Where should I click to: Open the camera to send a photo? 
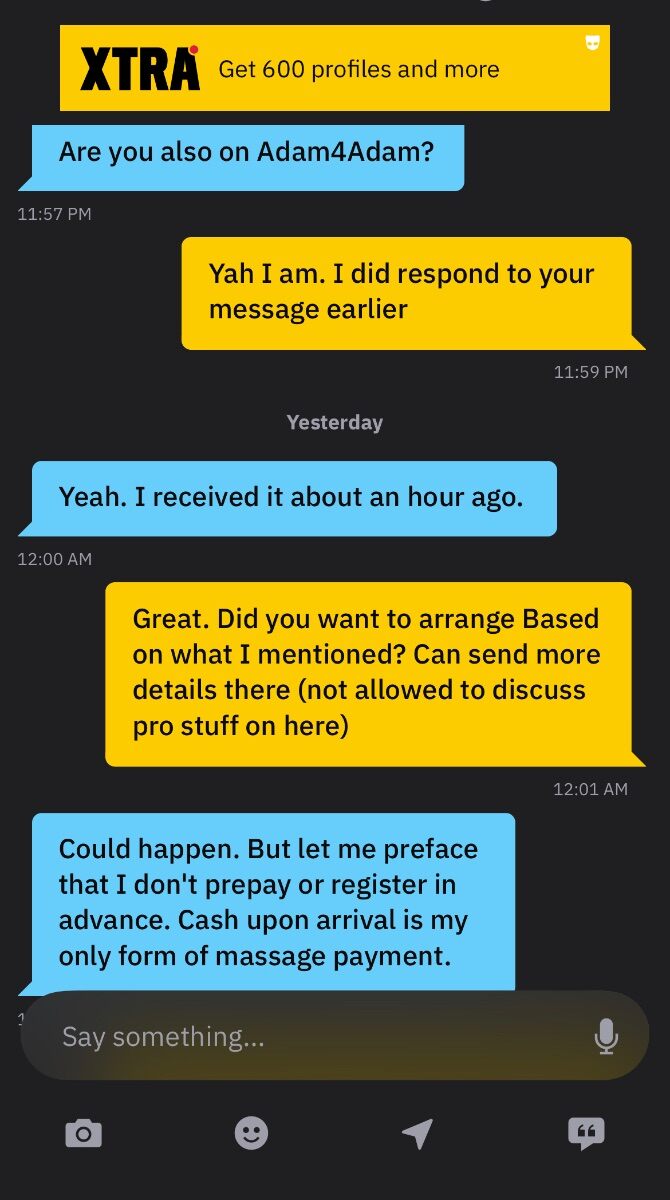coord(83,1133)
